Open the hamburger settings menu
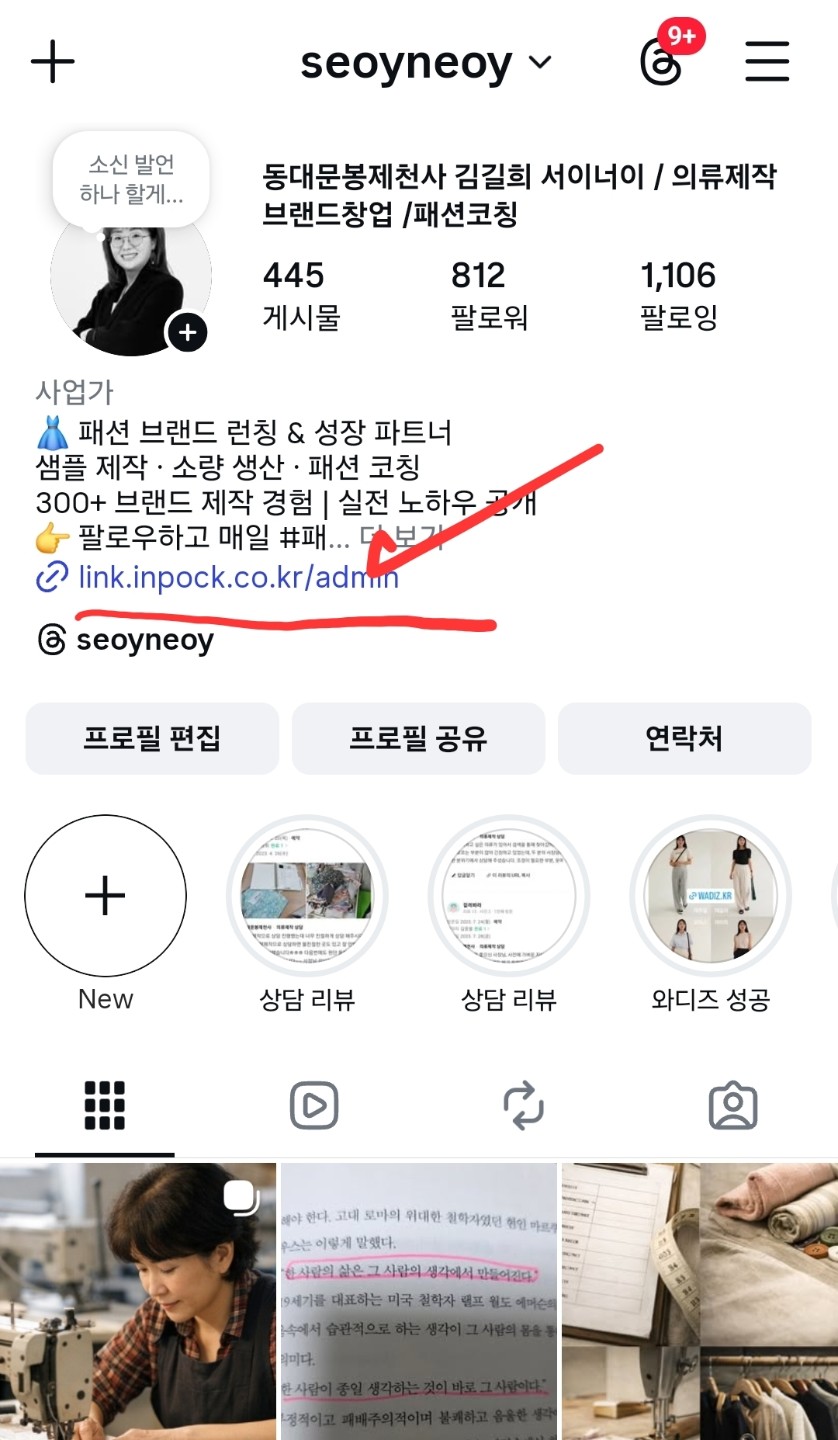This screenshot has height=1440, width=838. click(767, 62)
